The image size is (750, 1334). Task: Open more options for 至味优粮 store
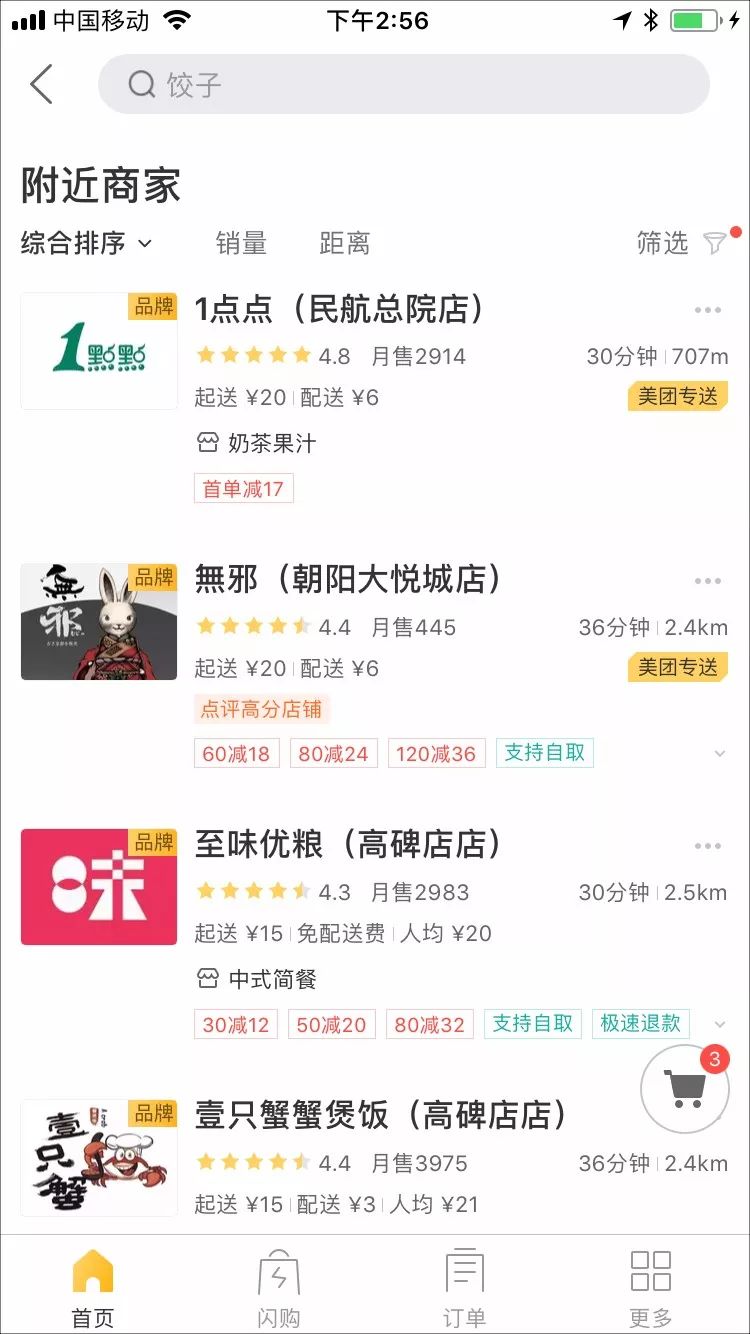[x=707, y=845]
